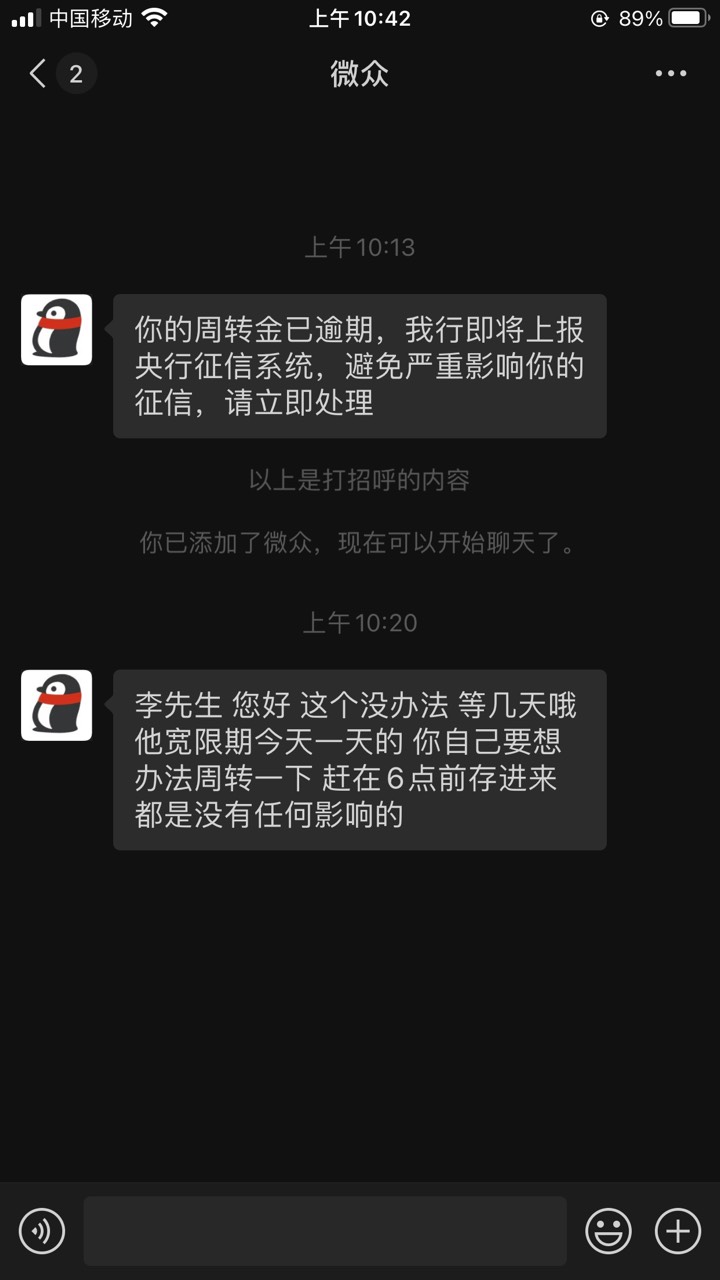Focus the message text field
Image resolution: width=720 pixels, height=1280 pixels.
325,1230
